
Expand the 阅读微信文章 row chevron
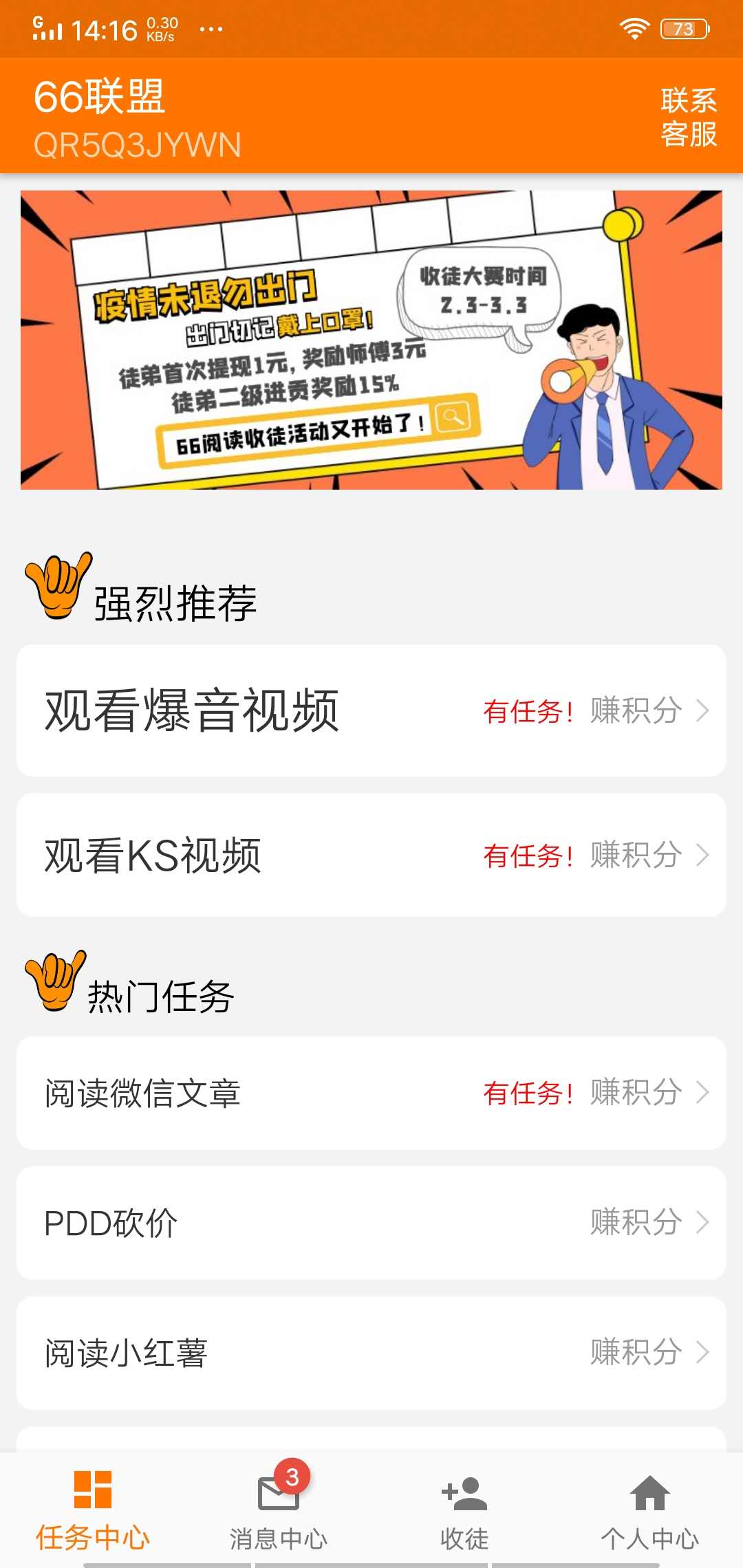702,1092
